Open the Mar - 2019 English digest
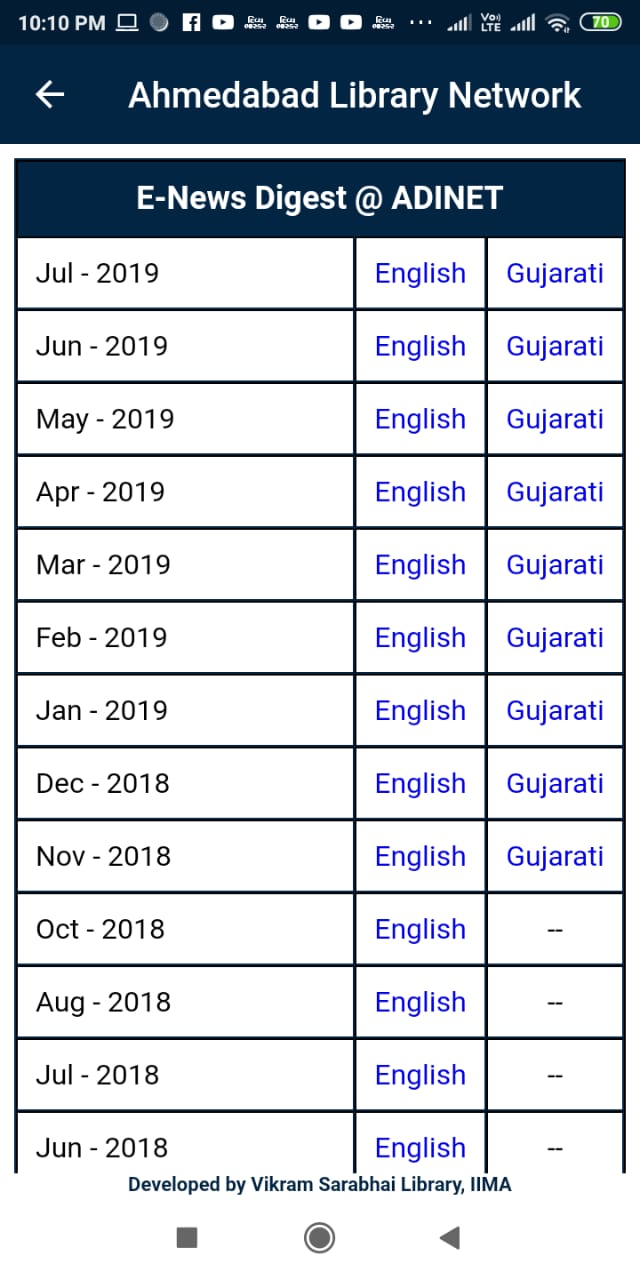Viewport: 640px width, 1280px height. 420,565
